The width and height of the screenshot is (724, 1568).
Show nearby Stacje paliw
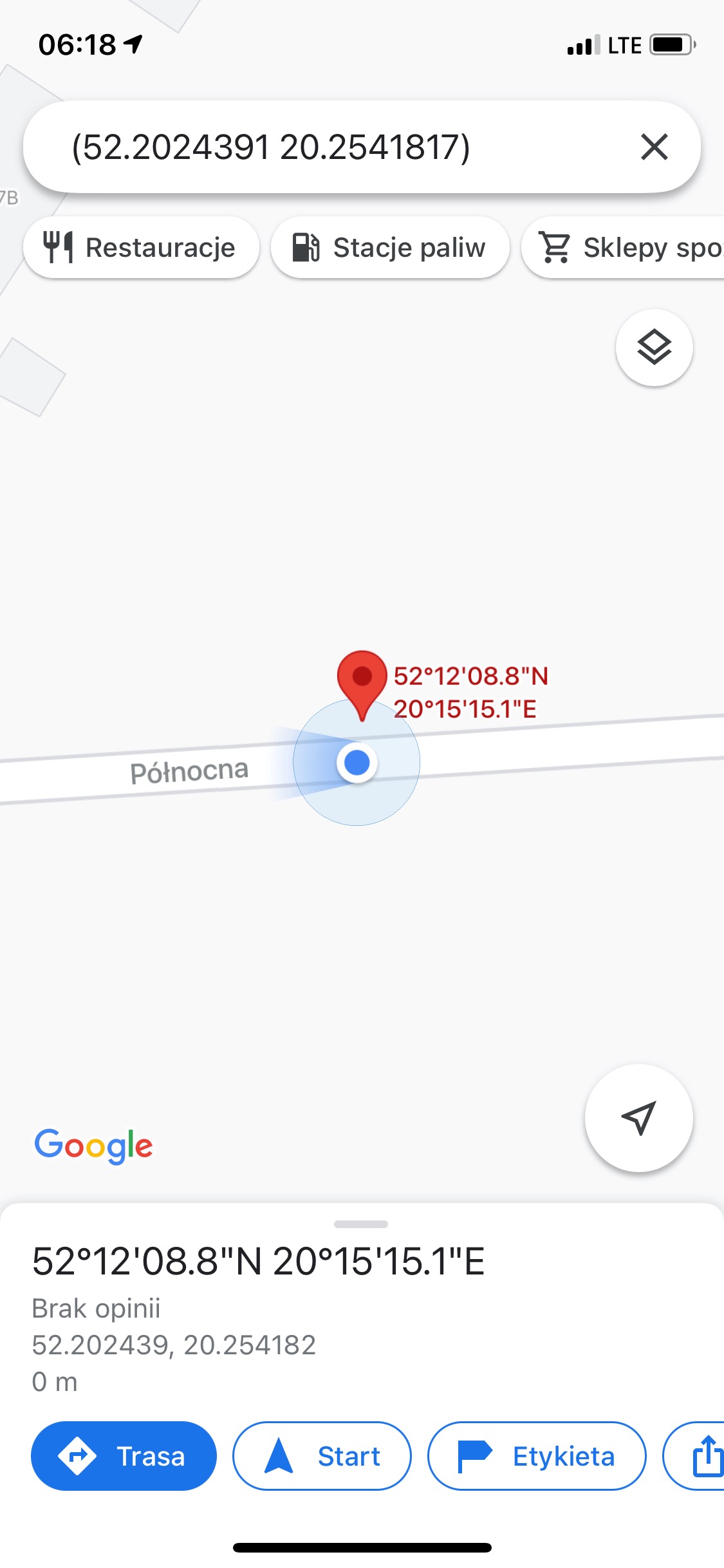(389, 248)
